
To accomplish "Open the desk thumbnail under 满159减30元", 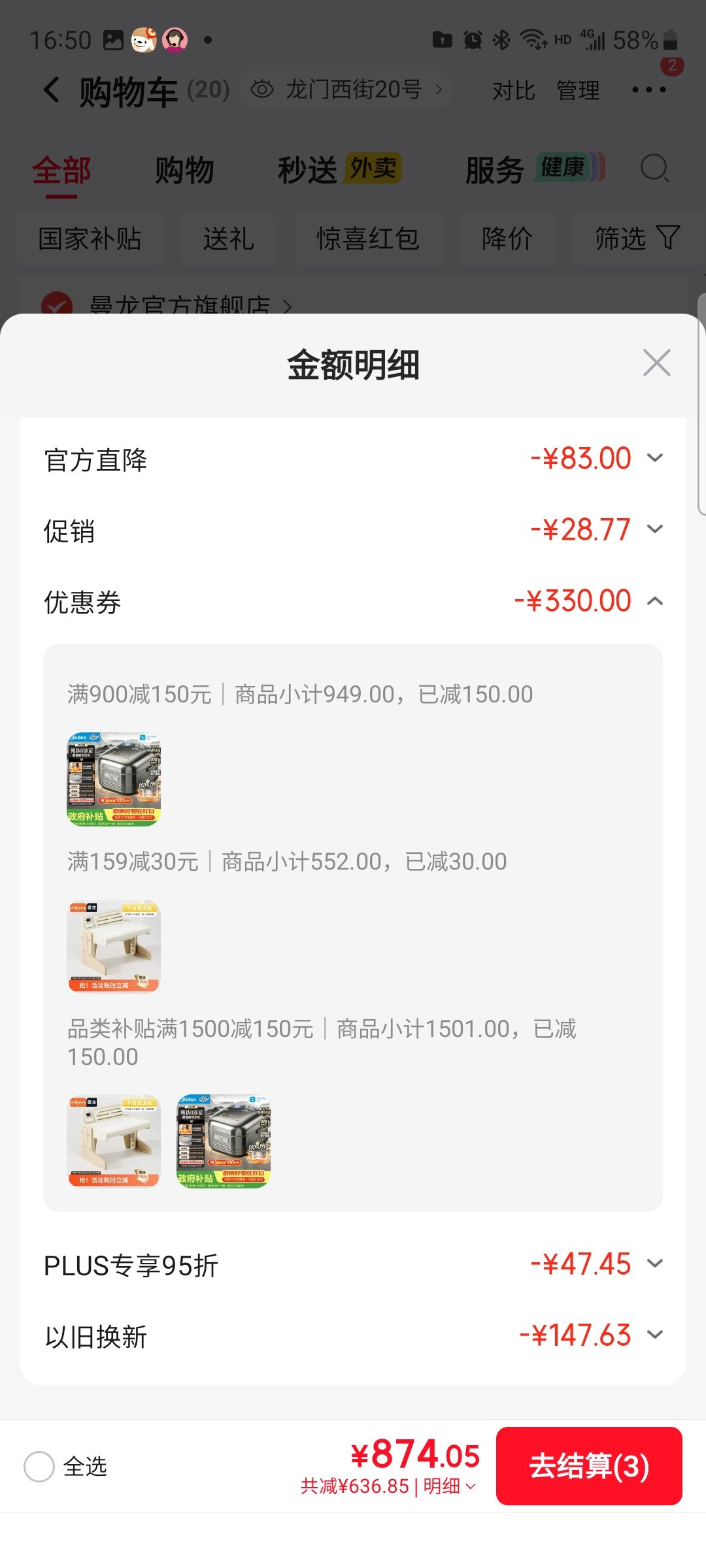I will pyautogui.click(x=114, y=947).
